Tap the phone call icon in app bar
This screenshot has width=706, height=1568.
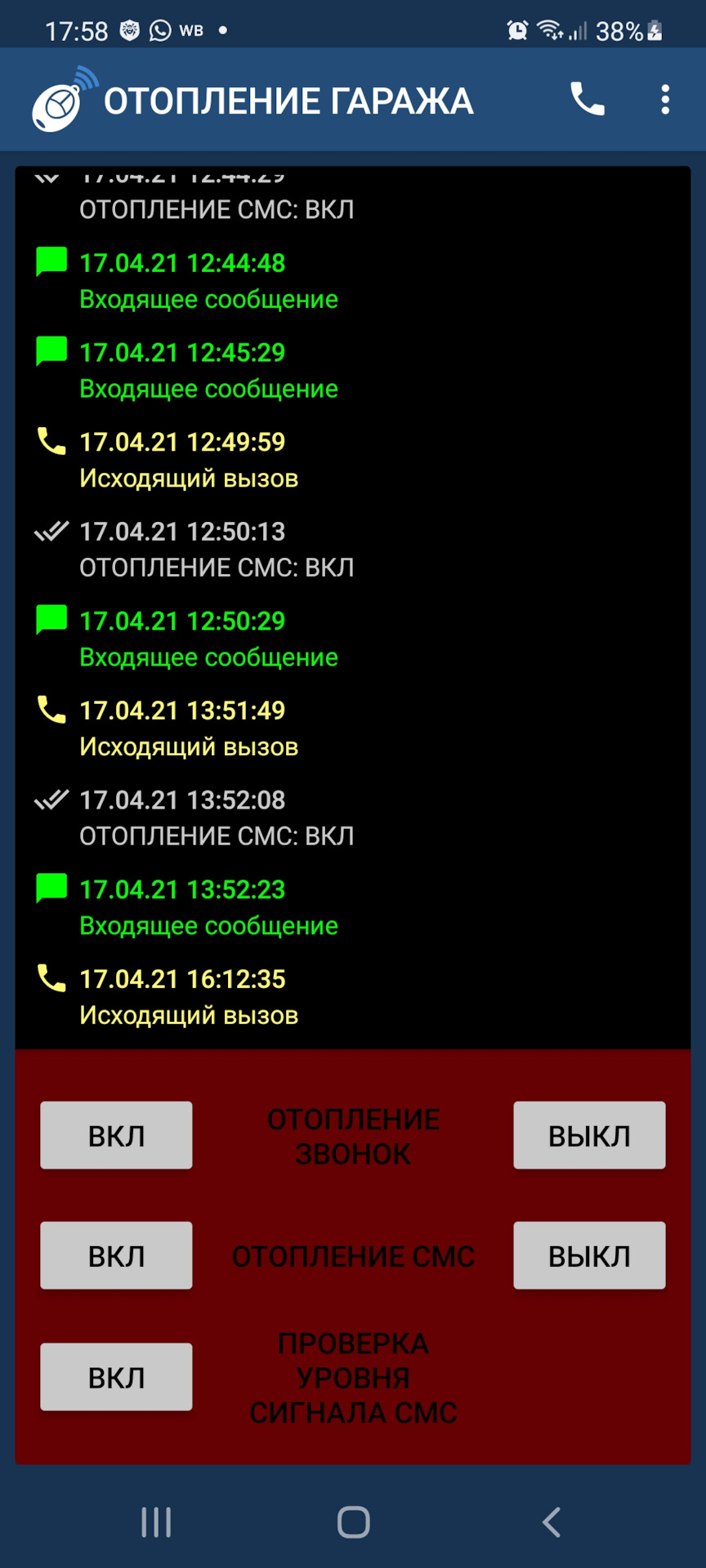pyautogui.click(x=587, y=100)
